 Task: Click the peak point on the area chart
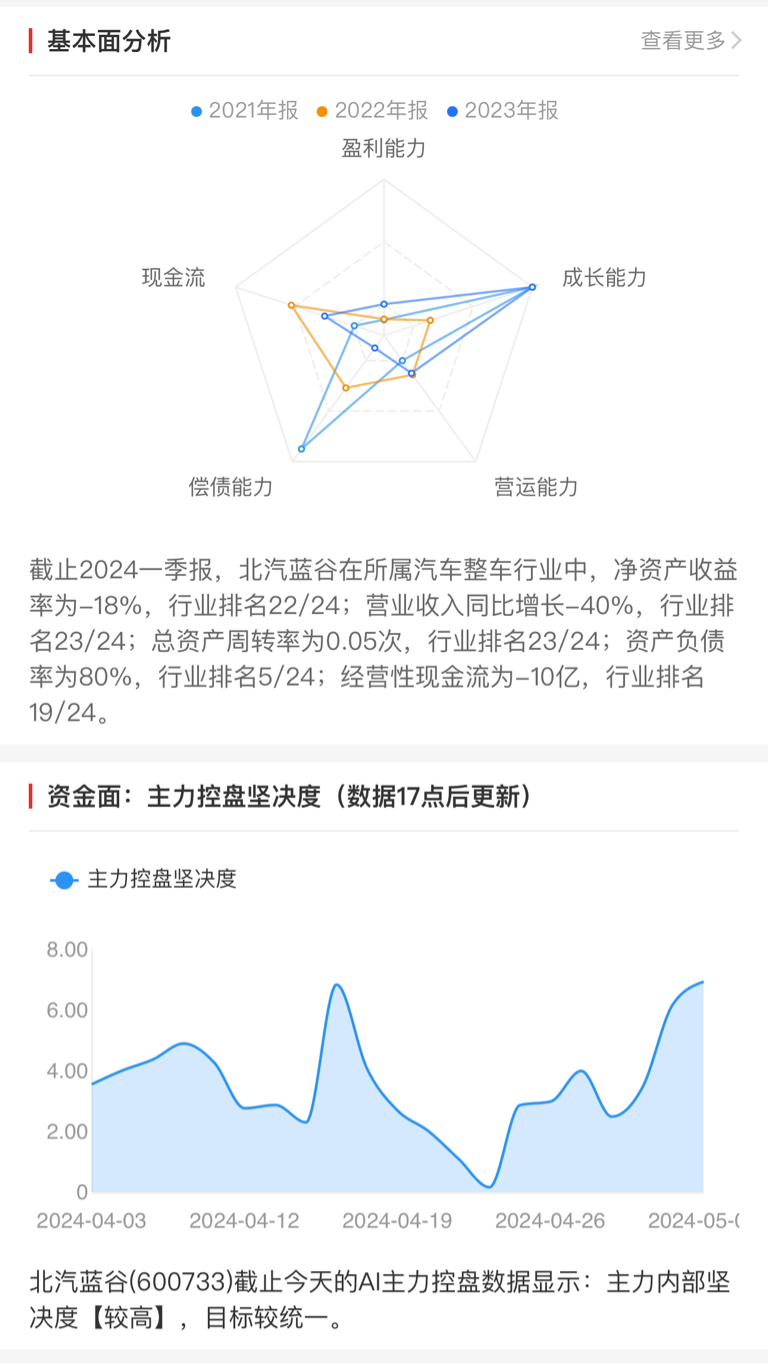(x=338, y=985)
